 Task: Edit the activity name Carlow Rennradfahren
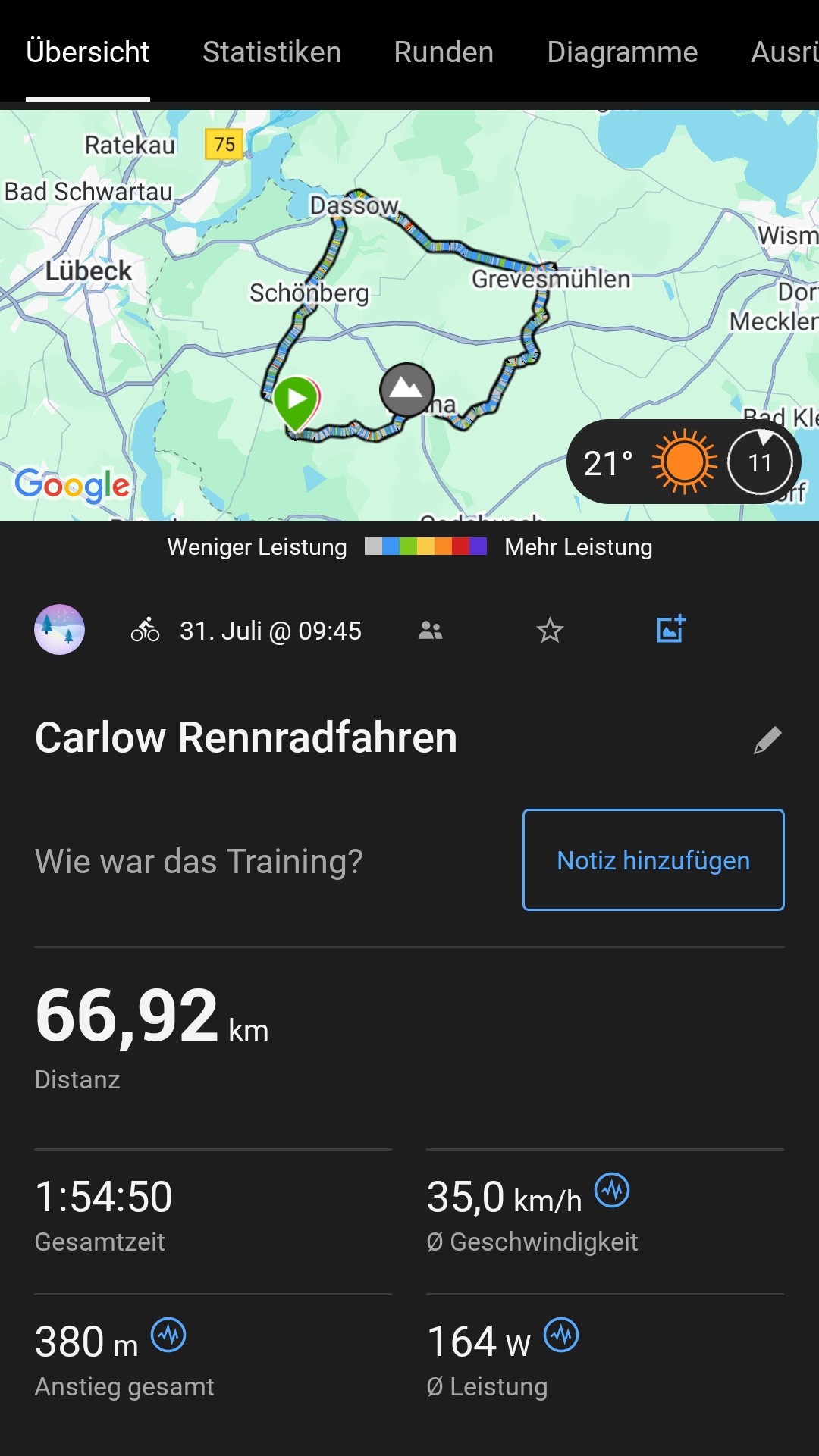pos(767,740)
